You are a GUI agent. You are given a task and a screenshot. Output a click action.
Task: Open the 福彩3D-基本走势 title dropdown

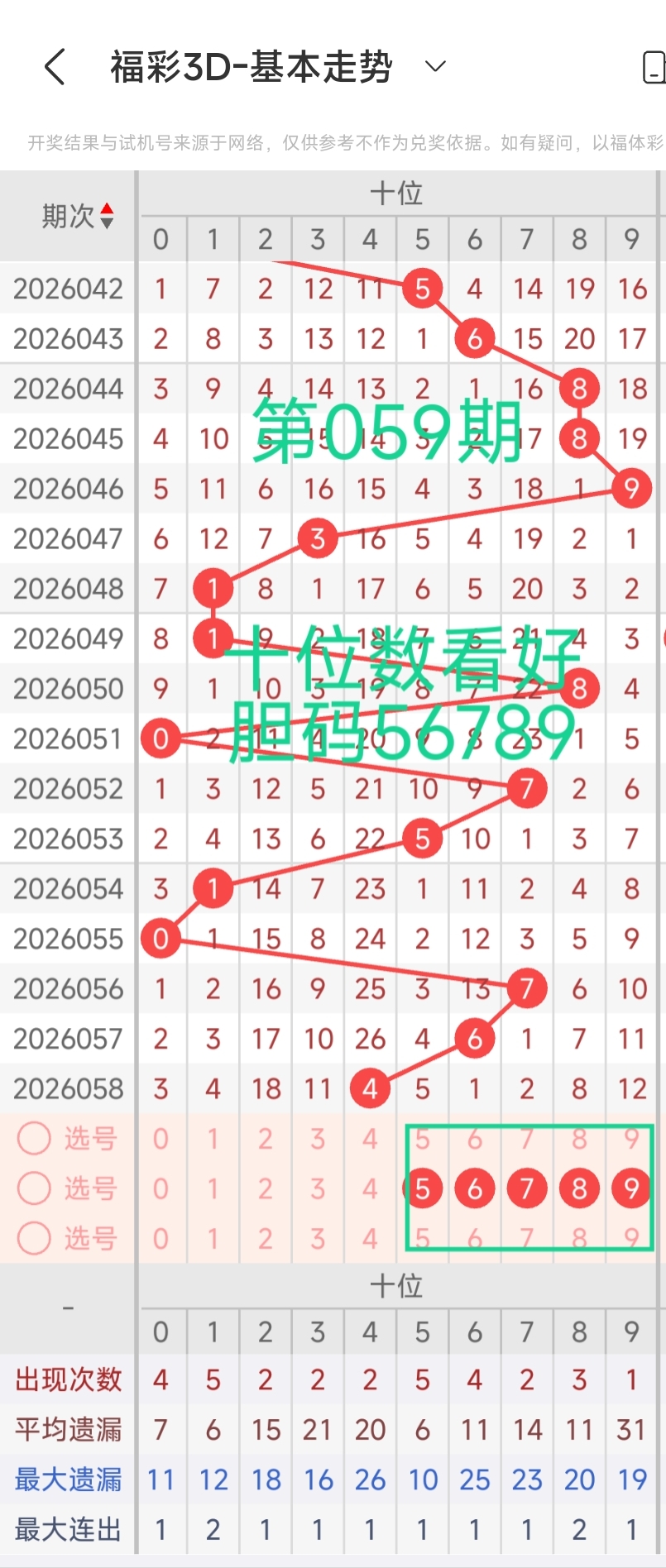(x=434, y=66)
